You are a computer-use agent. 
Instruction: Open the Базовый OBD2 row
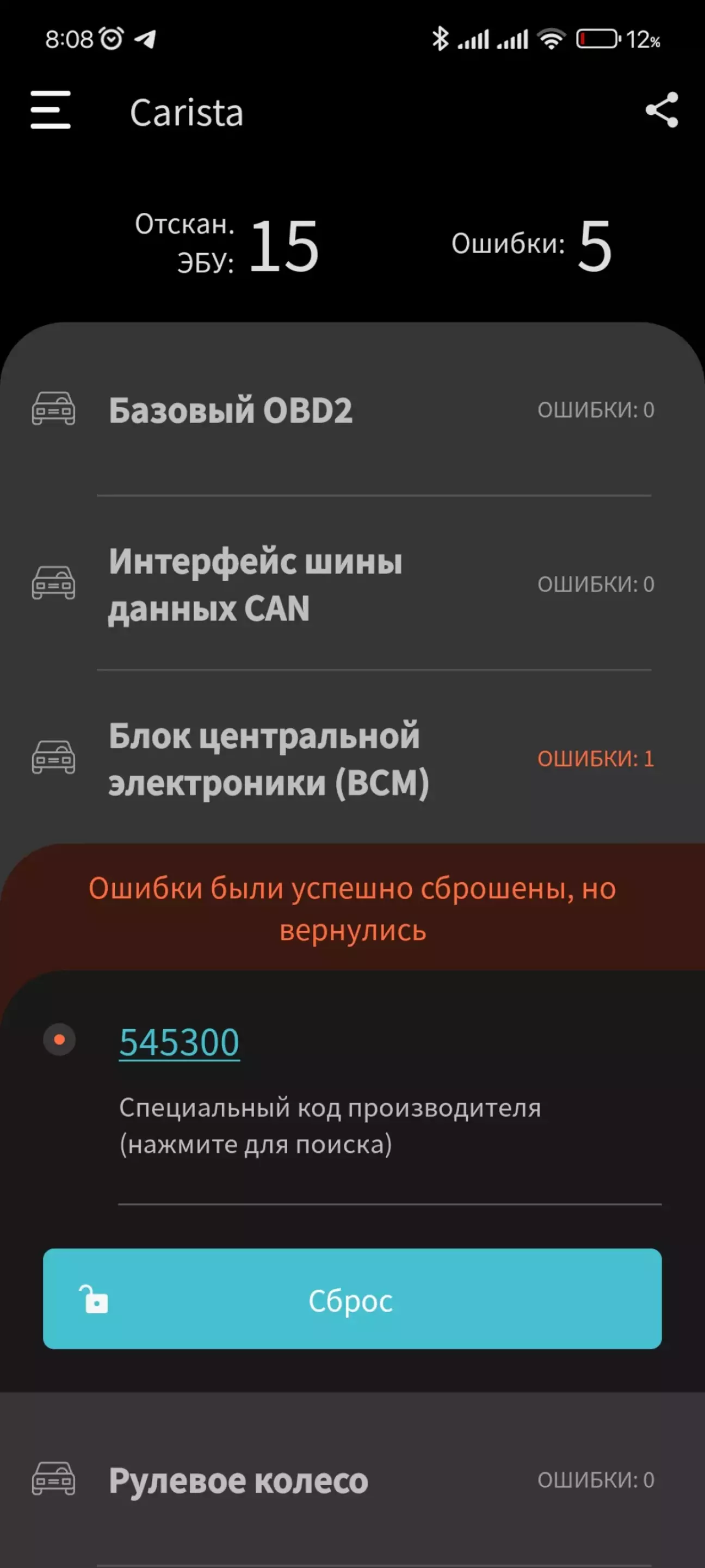pos(351,410)
